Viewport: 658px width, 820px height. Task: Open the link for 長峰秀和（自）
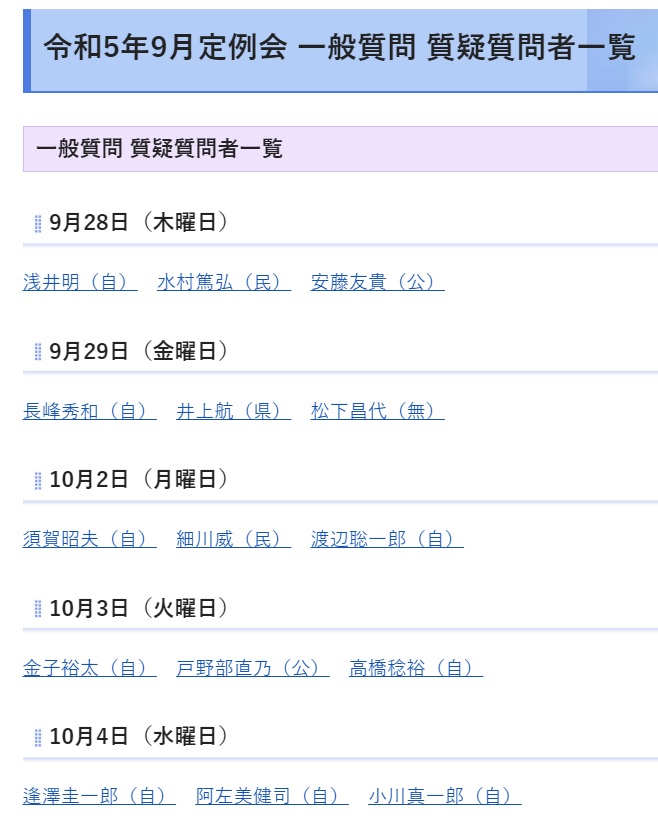click(x=89, y=411)
